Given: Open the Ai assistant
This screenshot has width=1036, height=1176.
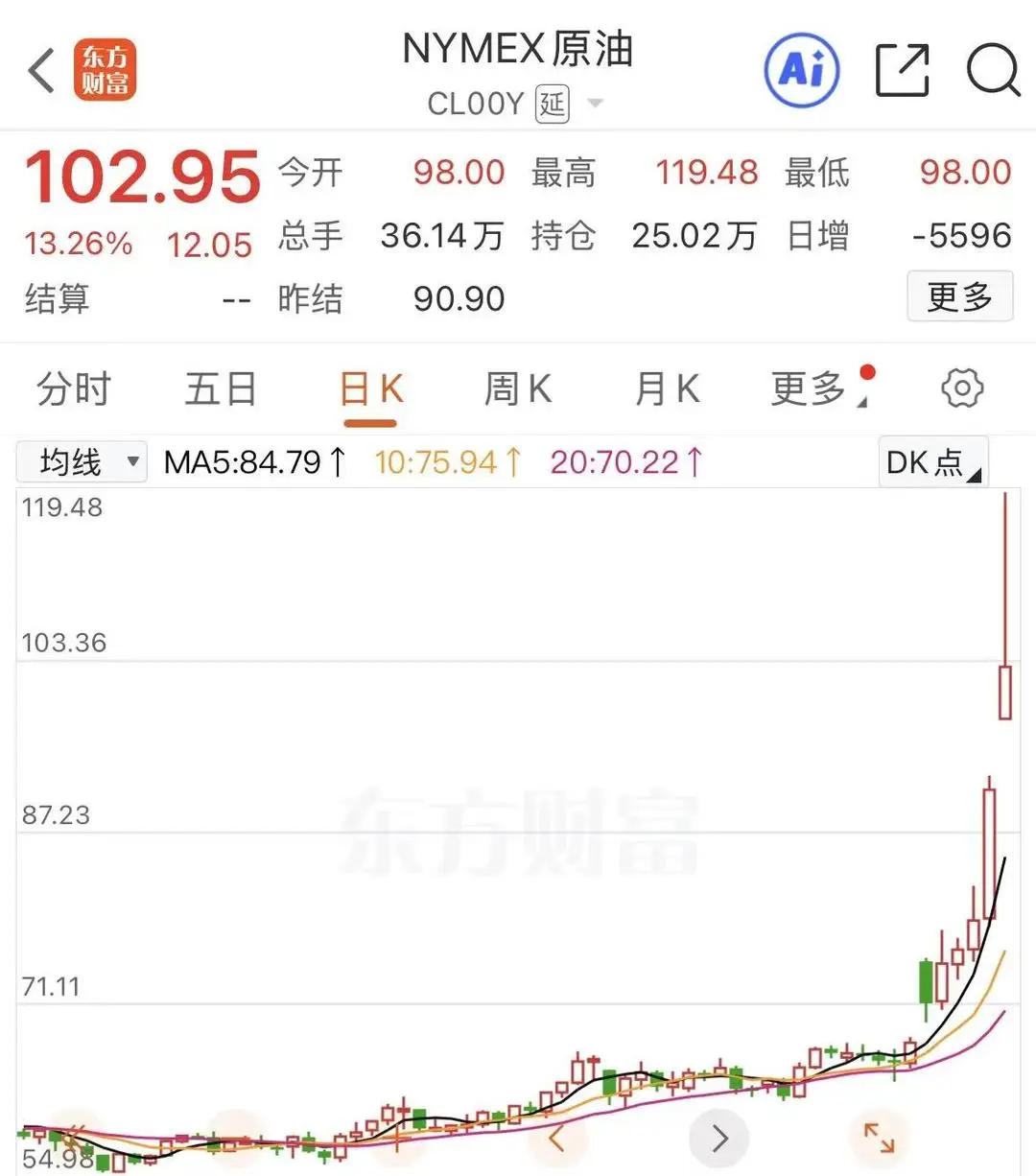Looking at the screenshot, I should tap(802, 70).
